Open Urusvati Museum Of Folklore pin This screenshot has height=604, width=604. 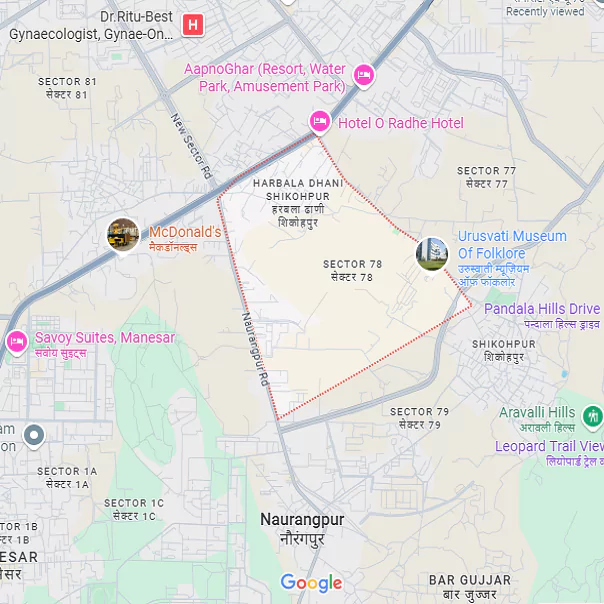click(432, 253)
